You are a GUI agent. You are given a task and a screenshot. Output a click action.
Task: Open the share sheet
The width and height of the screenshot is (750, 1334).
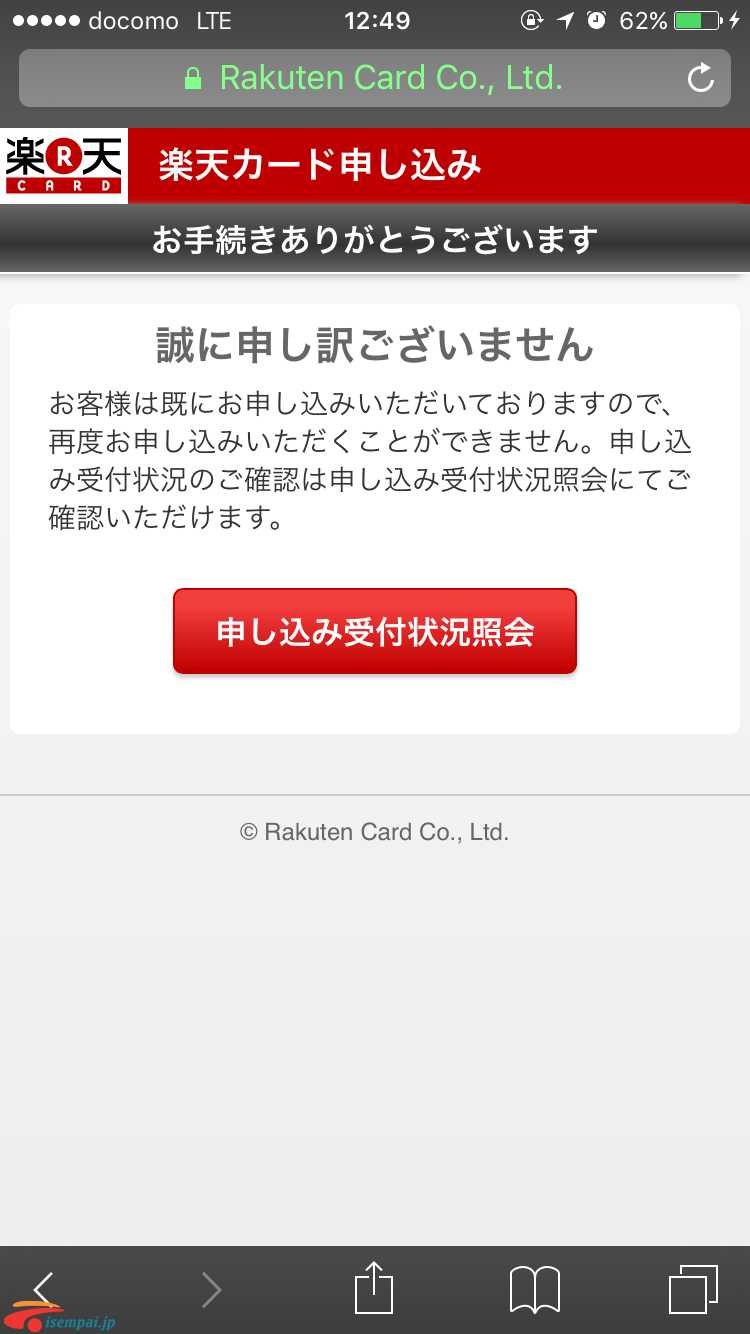point(373,1288)
